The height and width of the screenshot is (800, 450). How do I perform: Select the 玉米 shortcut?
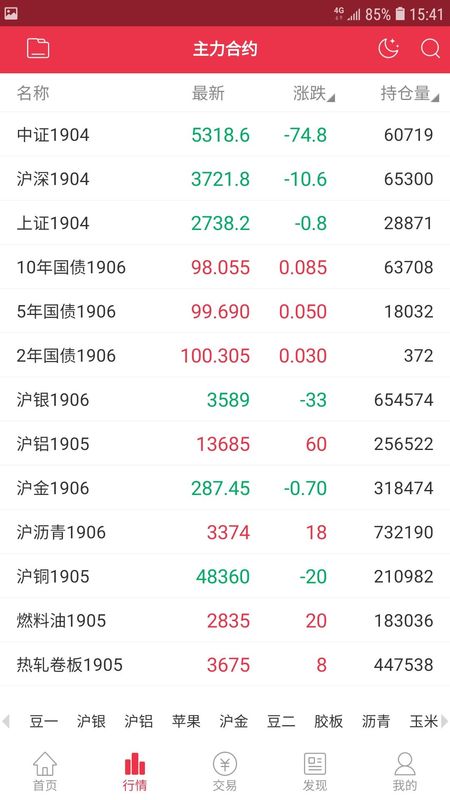[x=423, y=721]
